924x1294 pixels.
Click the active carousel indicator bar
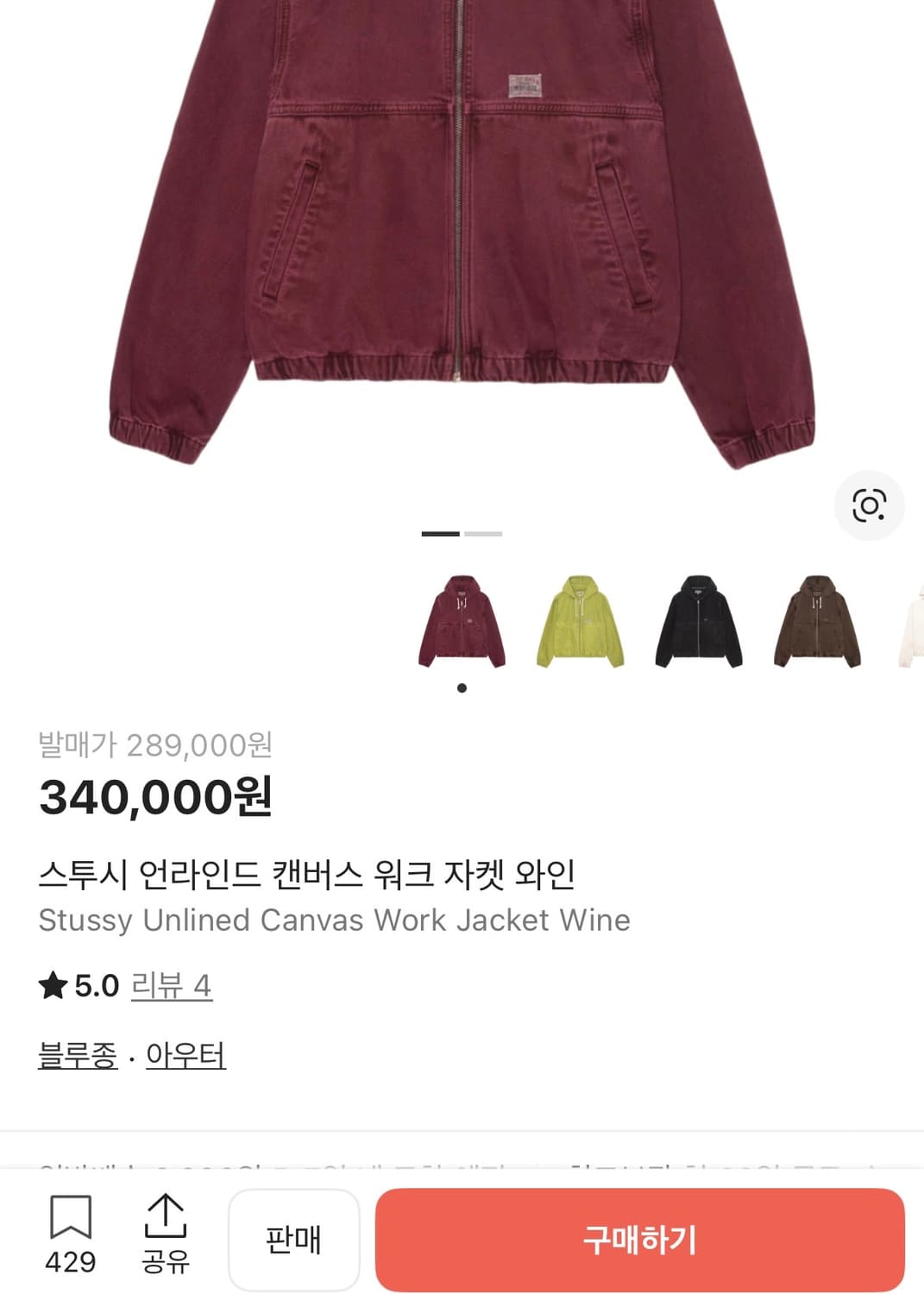[439, 535]
